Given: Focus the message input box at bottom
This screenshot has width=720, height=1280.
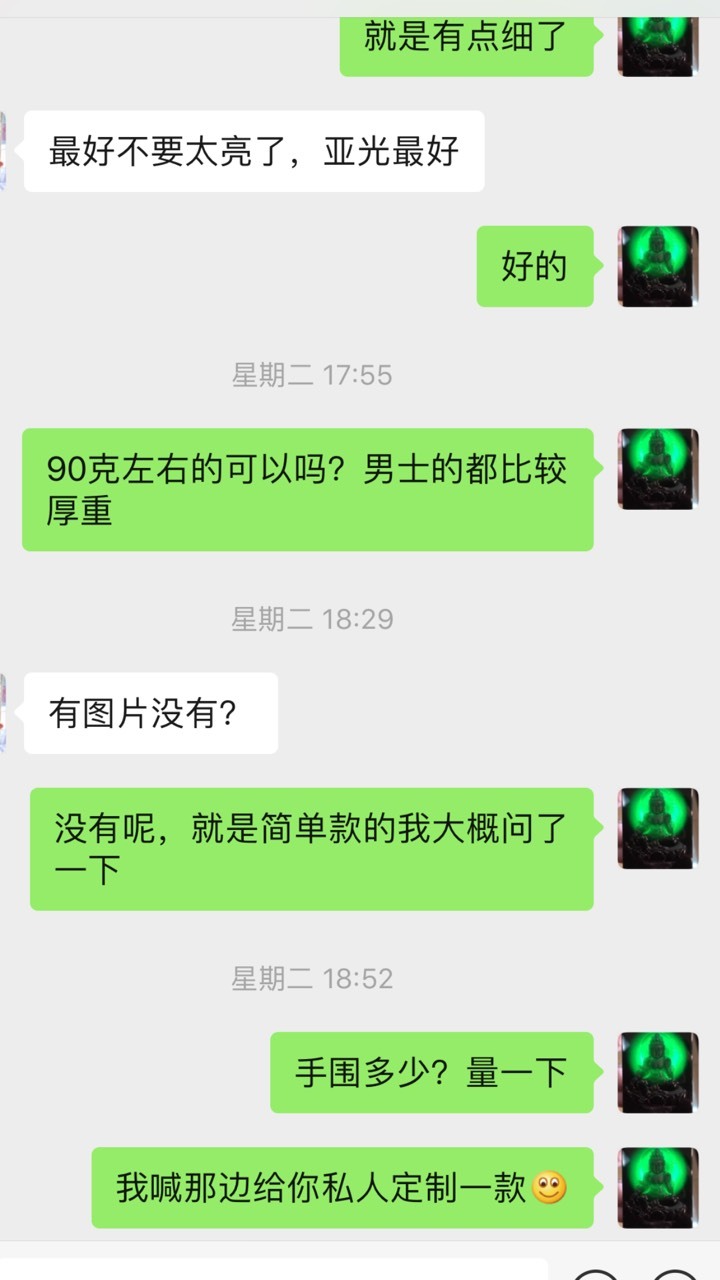Looking at the screenshot, I should coord(275,1268).
